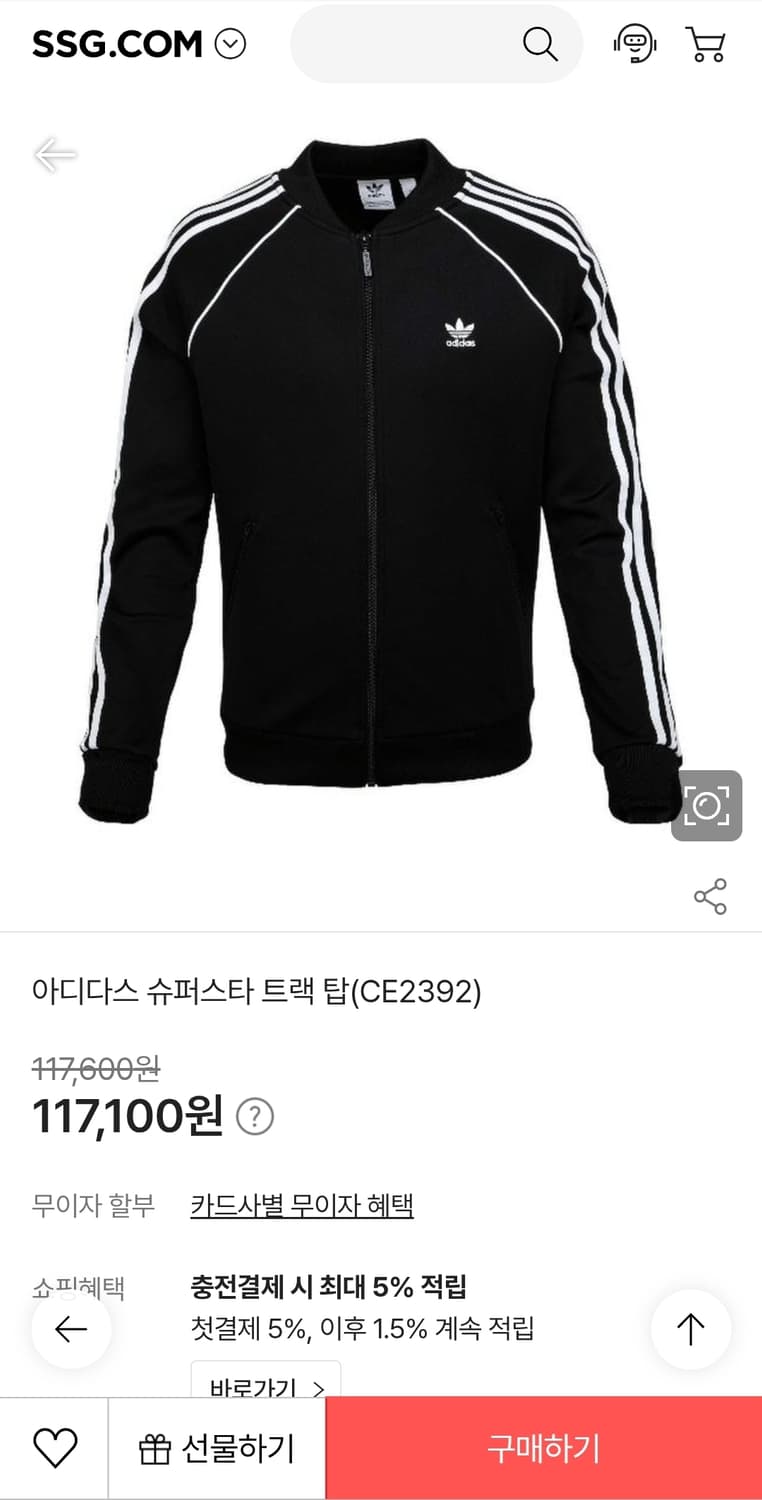This screenshot has height=1500, width=762.
Task: Click the gift box icon next to 선물하기
Action: tap(155, 1447)
